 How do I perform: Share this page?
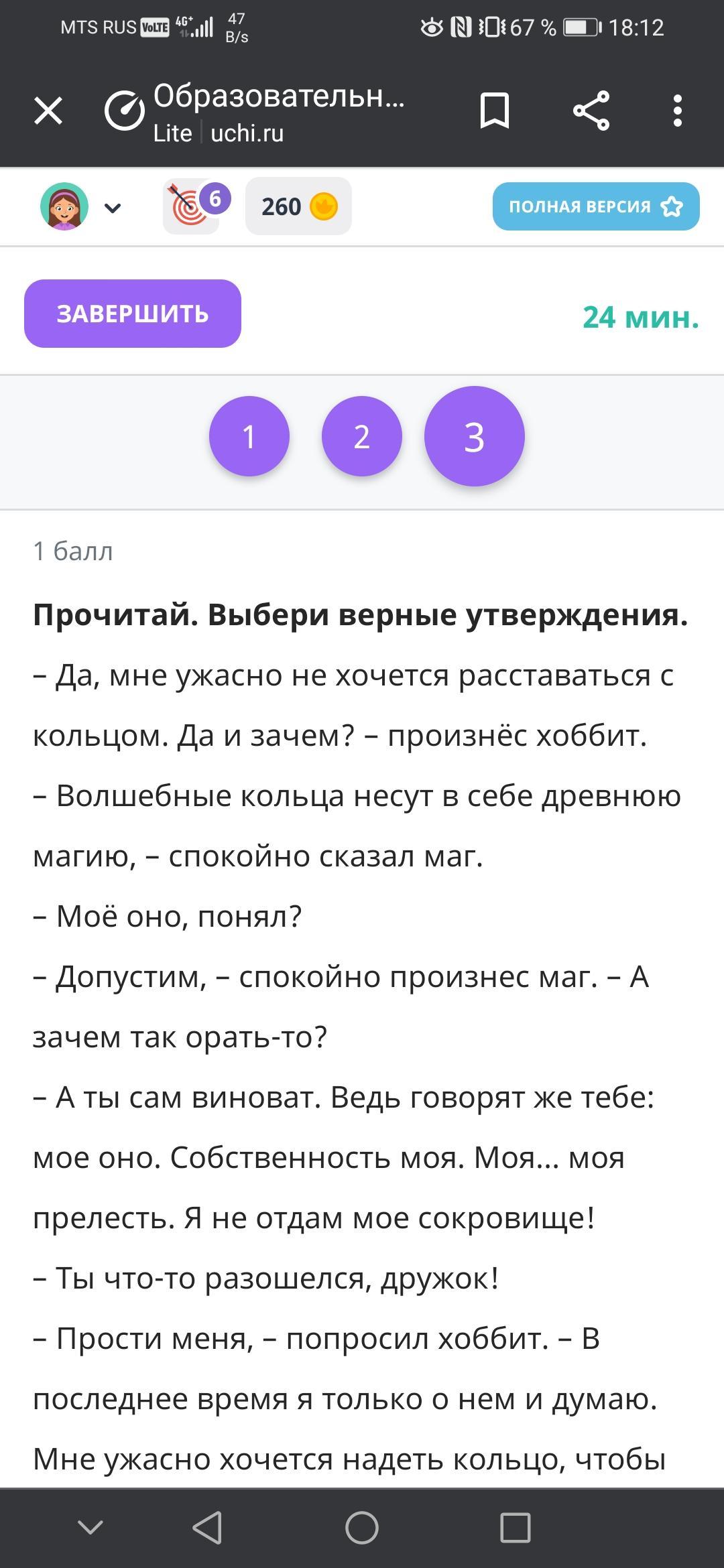(x=591, y=111)
